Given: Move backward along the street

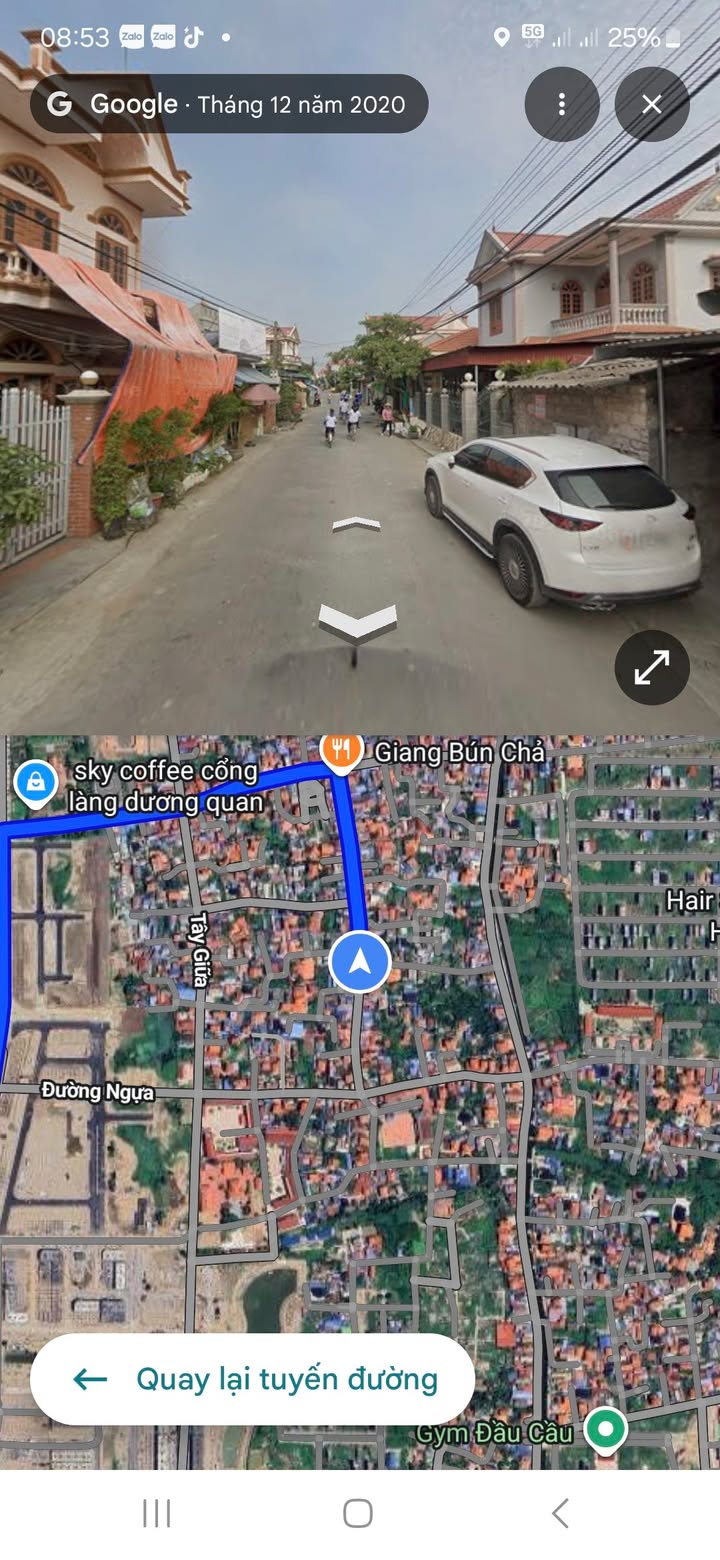Looking at the screenshot, I should (x=357, y=622).
